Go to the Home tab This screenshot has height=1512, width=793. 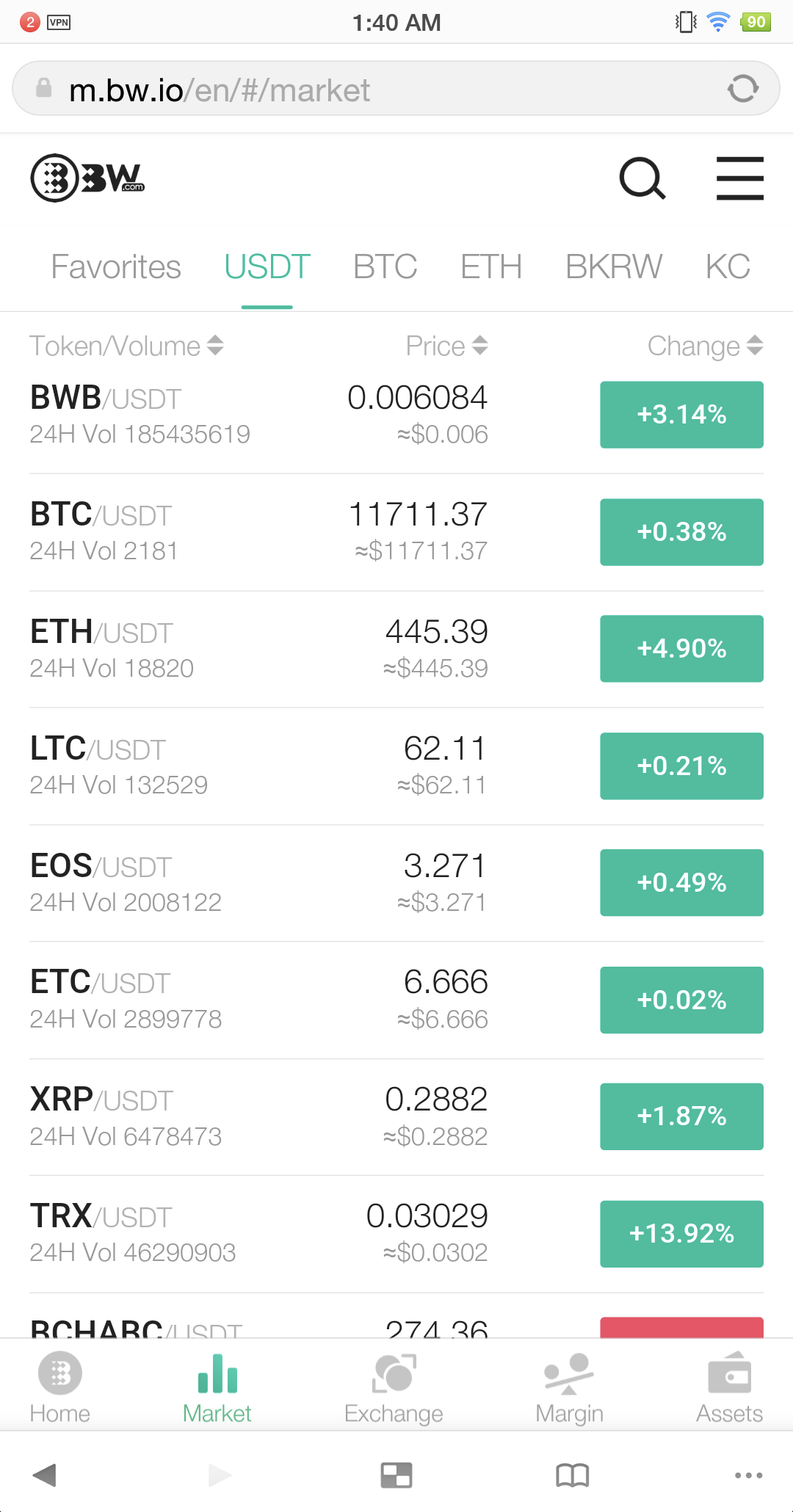pos(60,1387)
